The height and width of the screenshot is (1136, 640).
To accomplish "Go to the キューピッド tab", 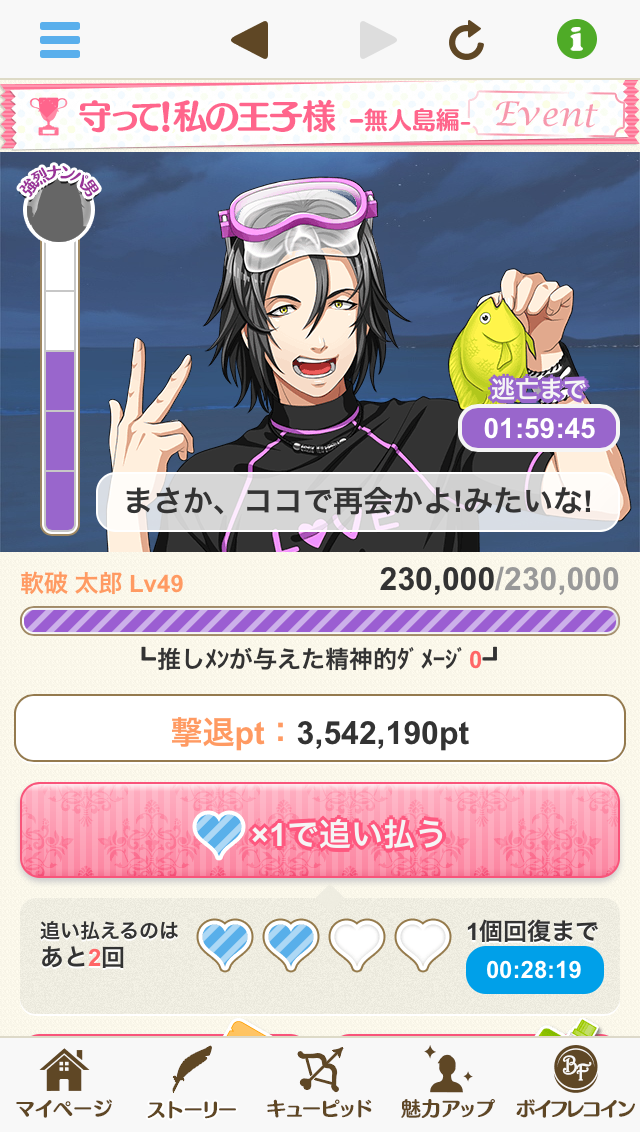I will pos(320,1085).
